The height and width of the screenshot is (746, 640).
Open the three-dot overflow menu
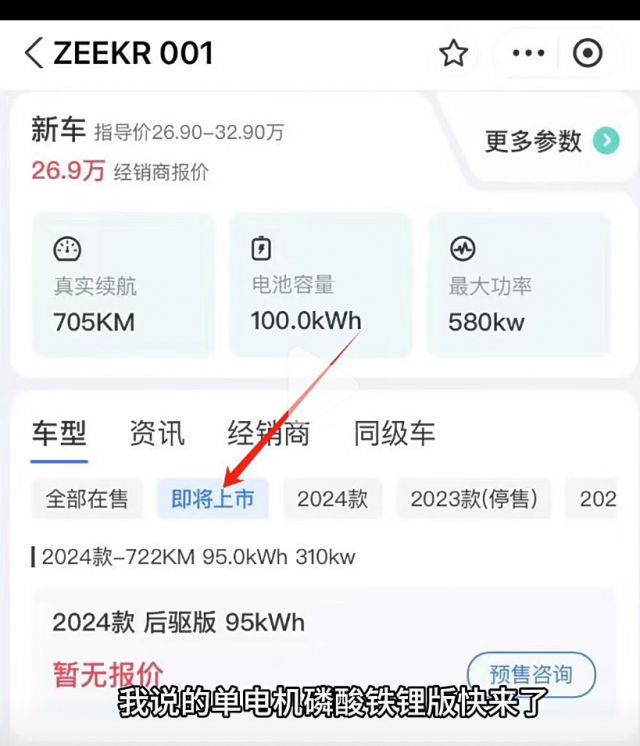[x=528, y=53]
